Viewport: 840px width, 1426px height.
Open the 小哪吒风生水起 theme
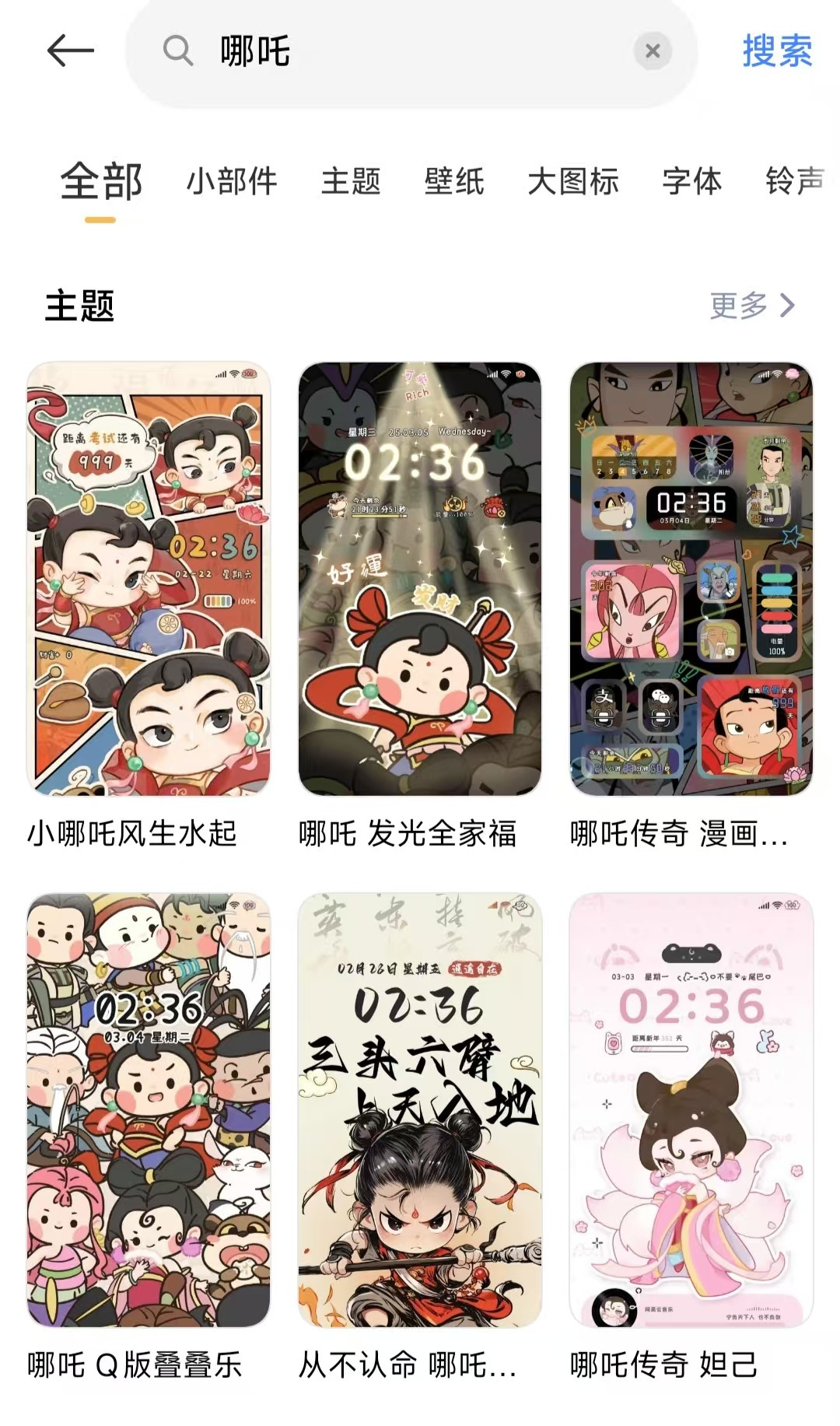[149, 579]
